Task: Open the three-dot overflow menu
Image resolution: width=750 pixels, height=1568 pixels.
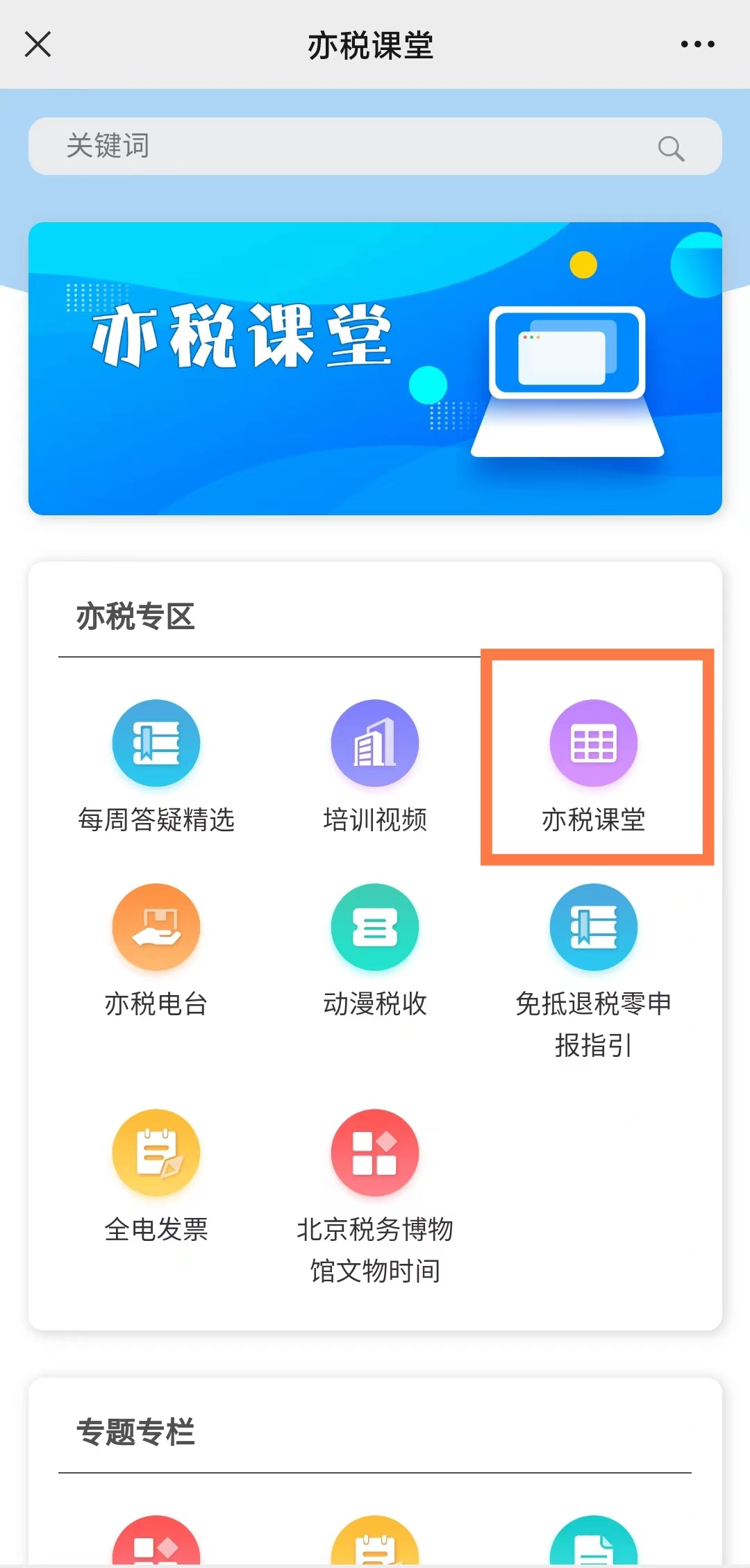Action: 697,44
